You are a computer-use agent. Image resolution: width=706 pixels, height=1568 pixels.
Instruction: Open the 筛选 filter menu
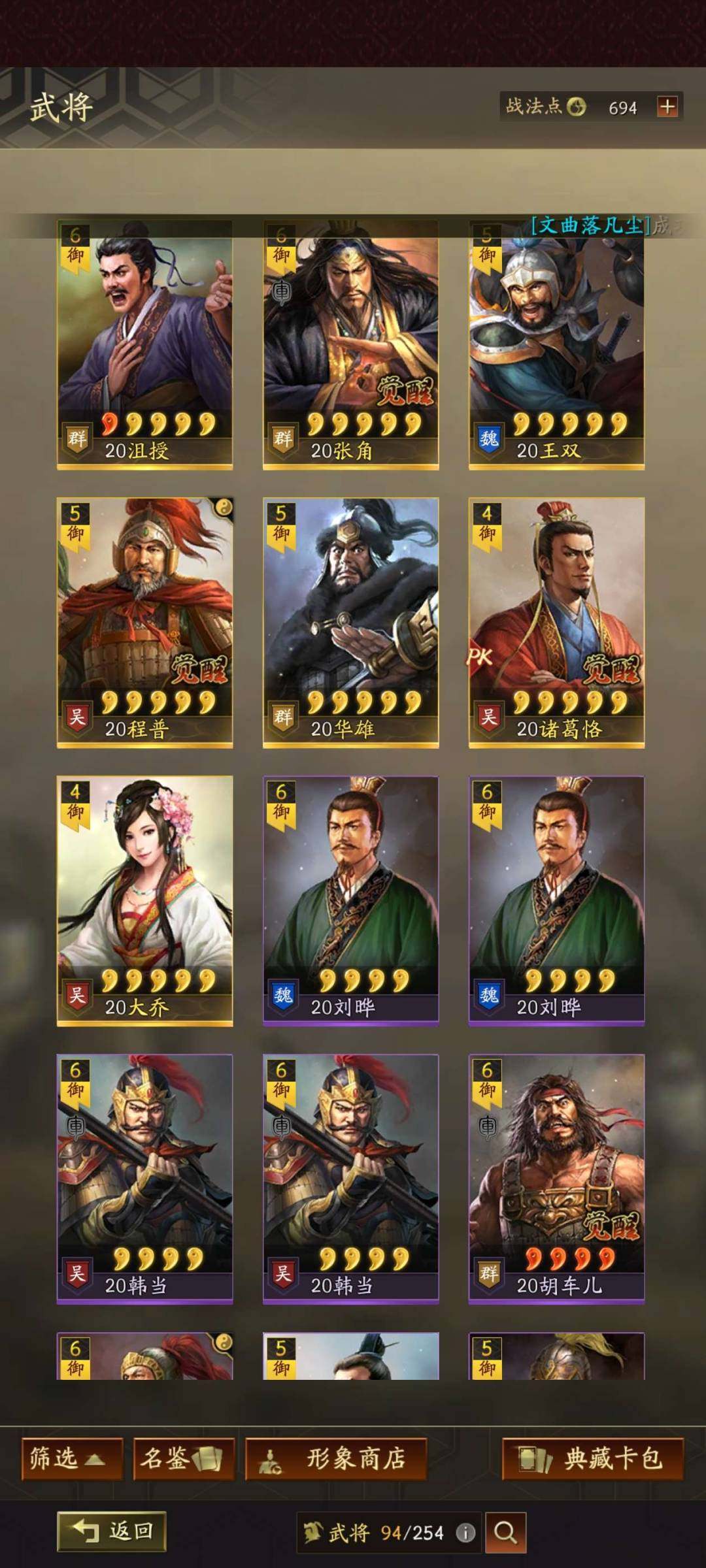pyautogui.click(x=72, y=1458)
